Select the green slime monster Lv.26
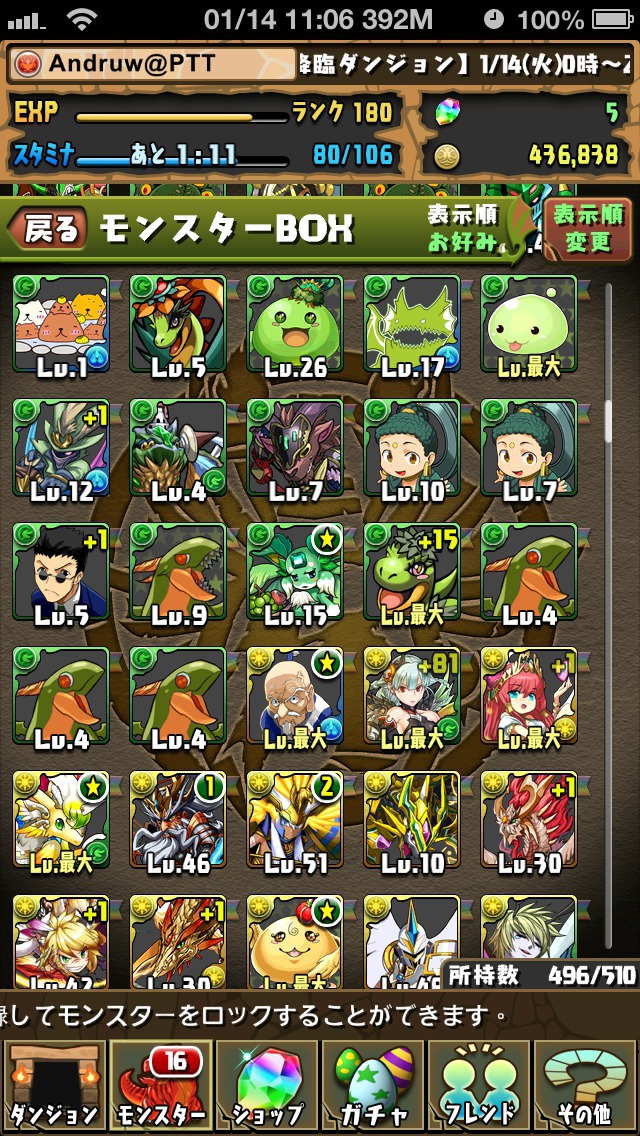This screenshot has height=1136, width=640. (295, 323)
